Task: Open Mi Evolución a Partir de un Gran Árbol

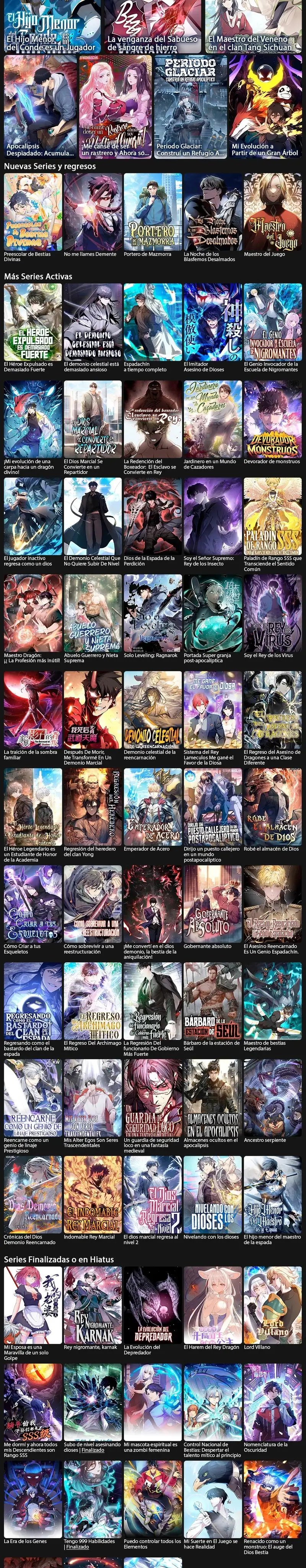Action: (265, 107)
